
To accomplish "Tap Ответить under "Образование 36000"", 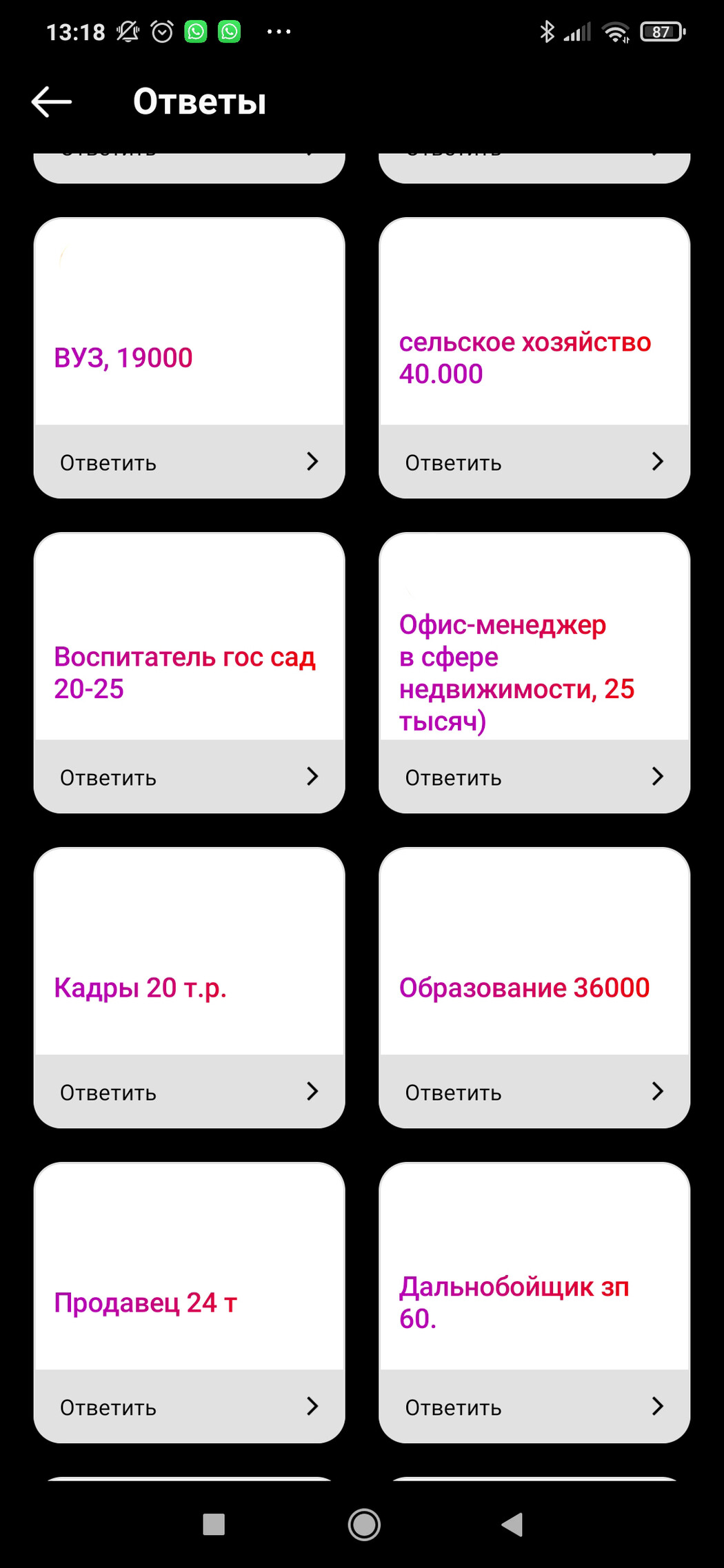I will point(534,1092).
